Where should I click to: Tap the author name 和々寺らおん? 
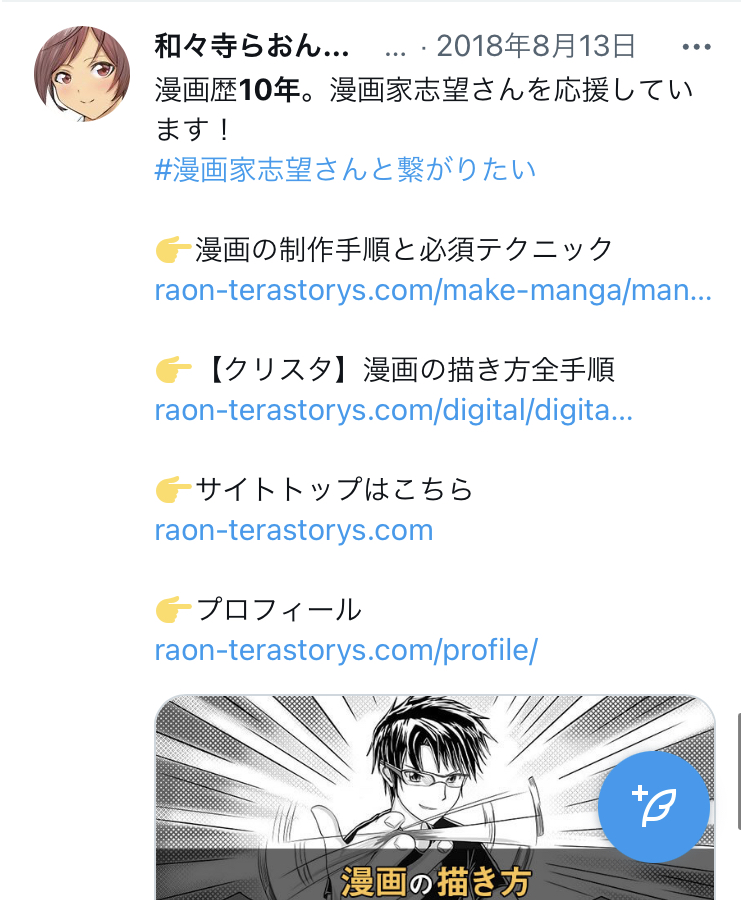pyautogui.click(x=252, y=47)
